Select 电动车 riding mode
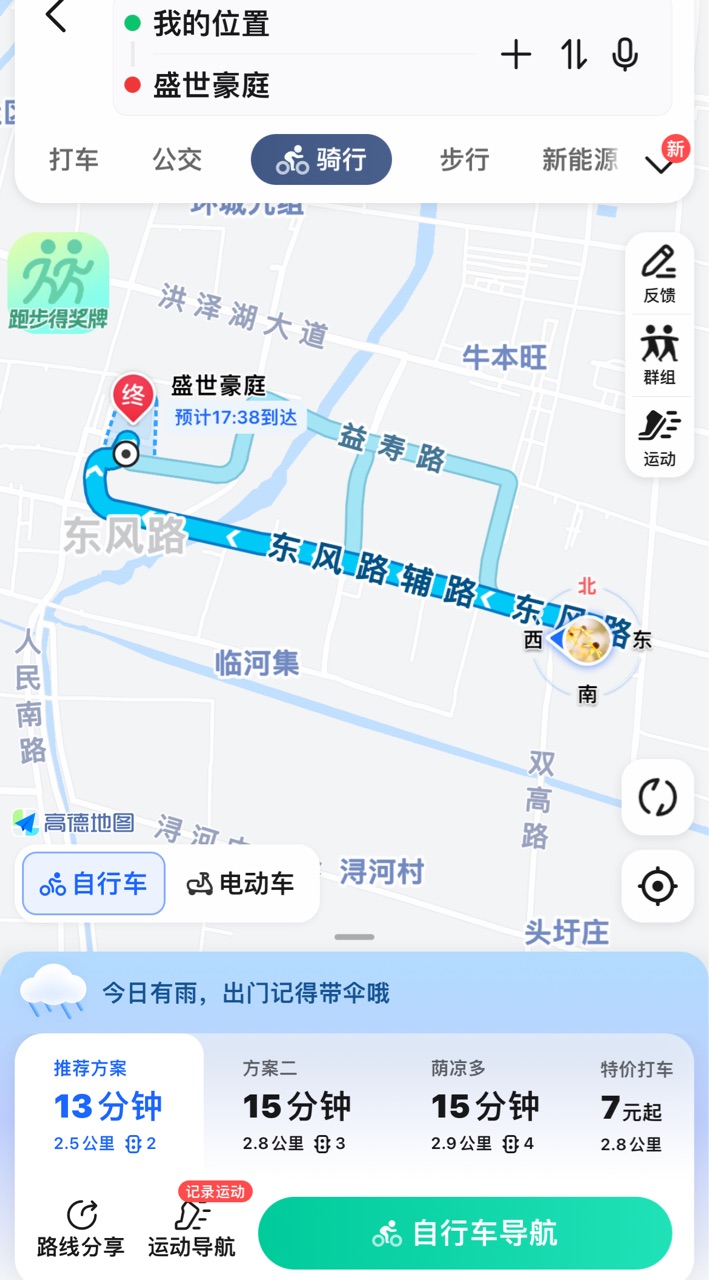This screenshot has width=709, height=1280. click(240, 884)
